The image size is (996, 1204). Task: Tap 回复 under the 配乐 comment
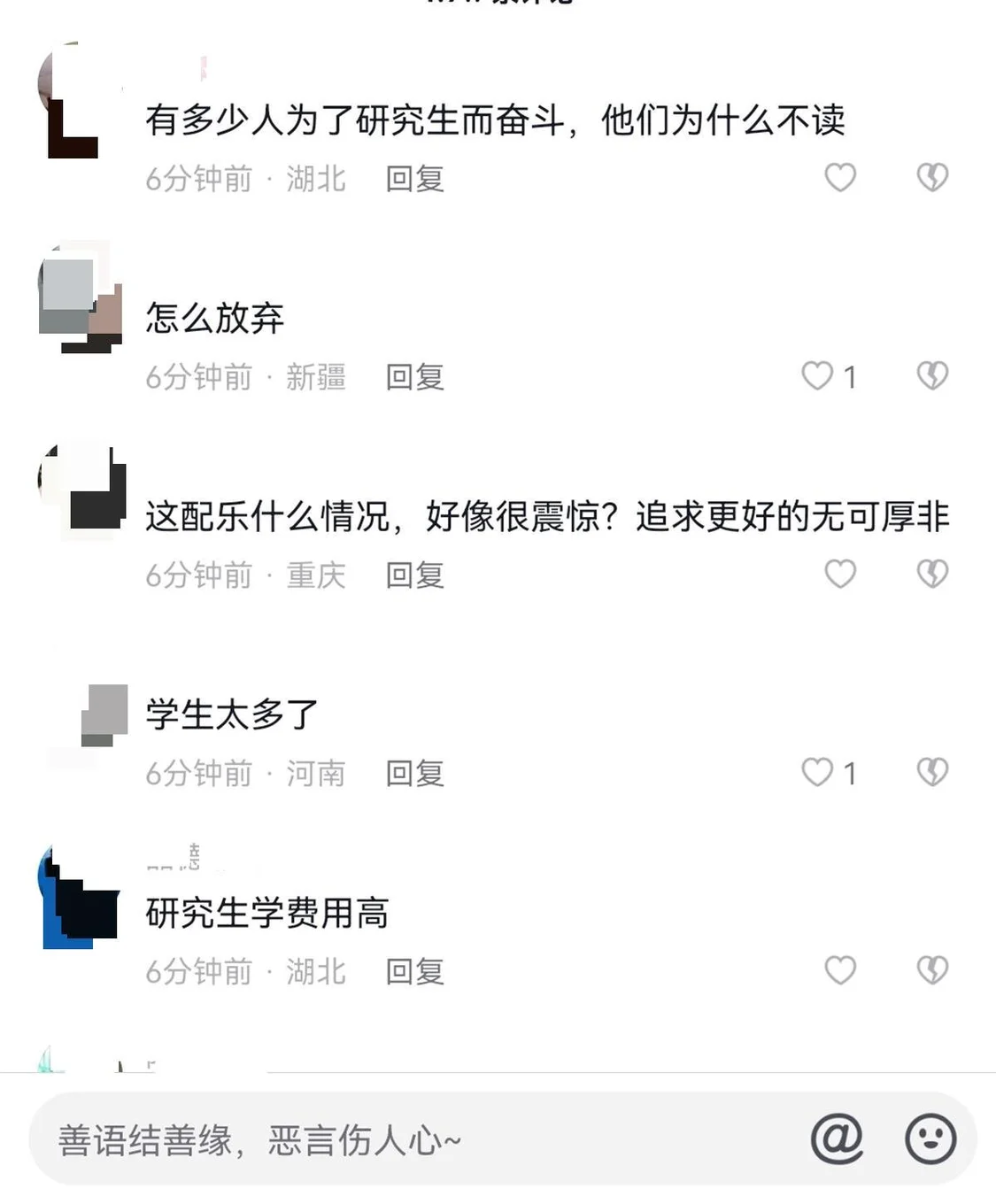point(413,575)
